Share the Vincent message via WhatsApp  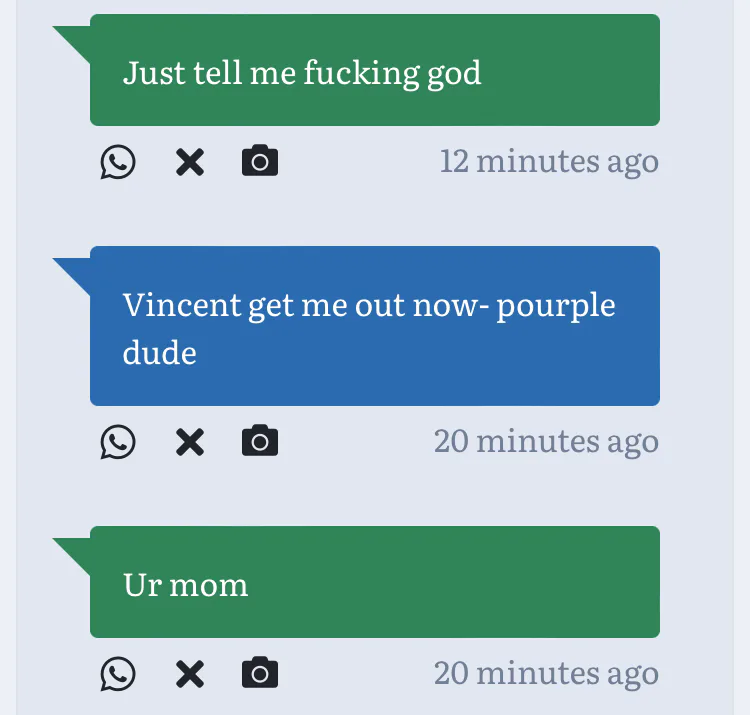(118, 441)
